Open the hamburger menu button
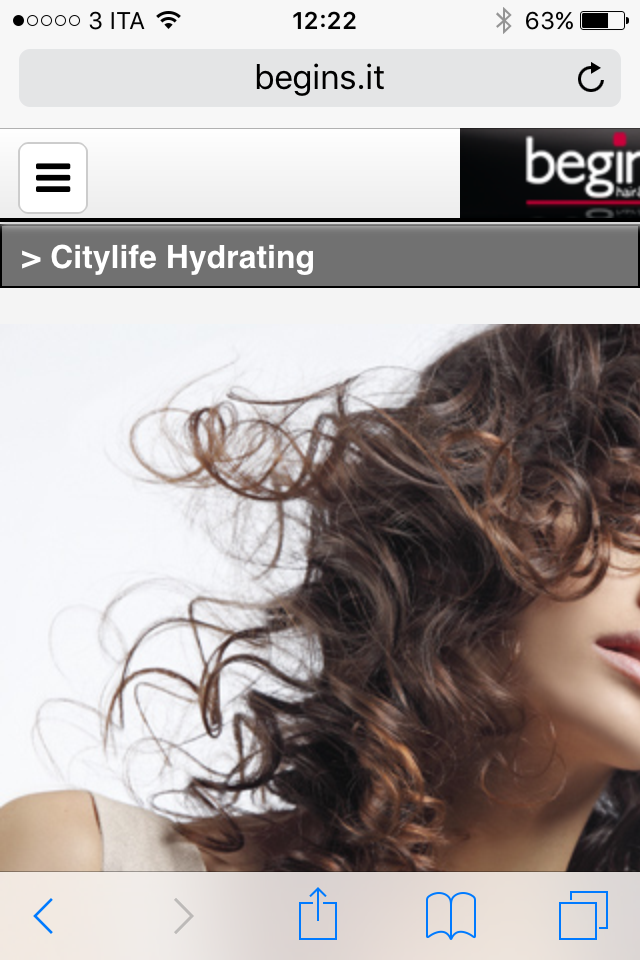The image size is (640, 960). [53, 178]
